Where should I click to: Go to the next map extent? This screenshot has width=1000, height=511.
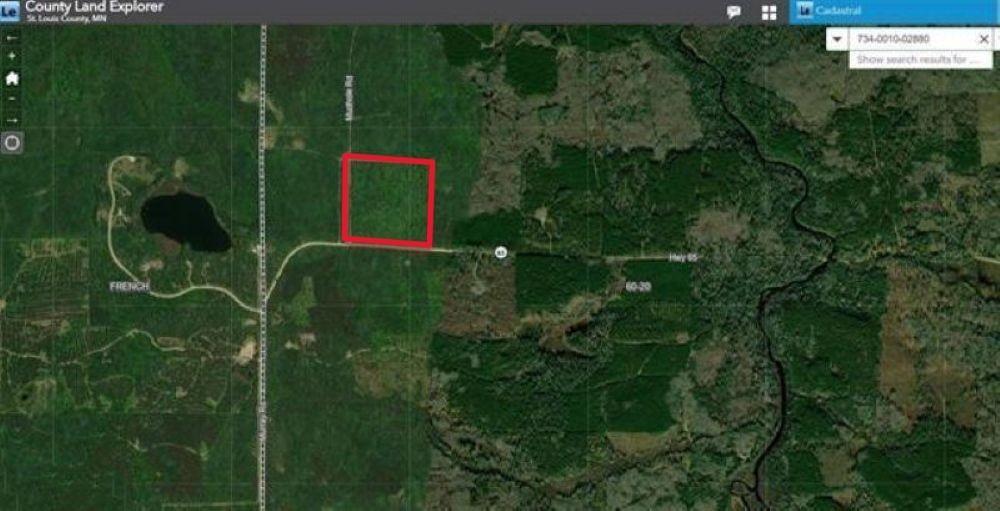tap(12, 119)
